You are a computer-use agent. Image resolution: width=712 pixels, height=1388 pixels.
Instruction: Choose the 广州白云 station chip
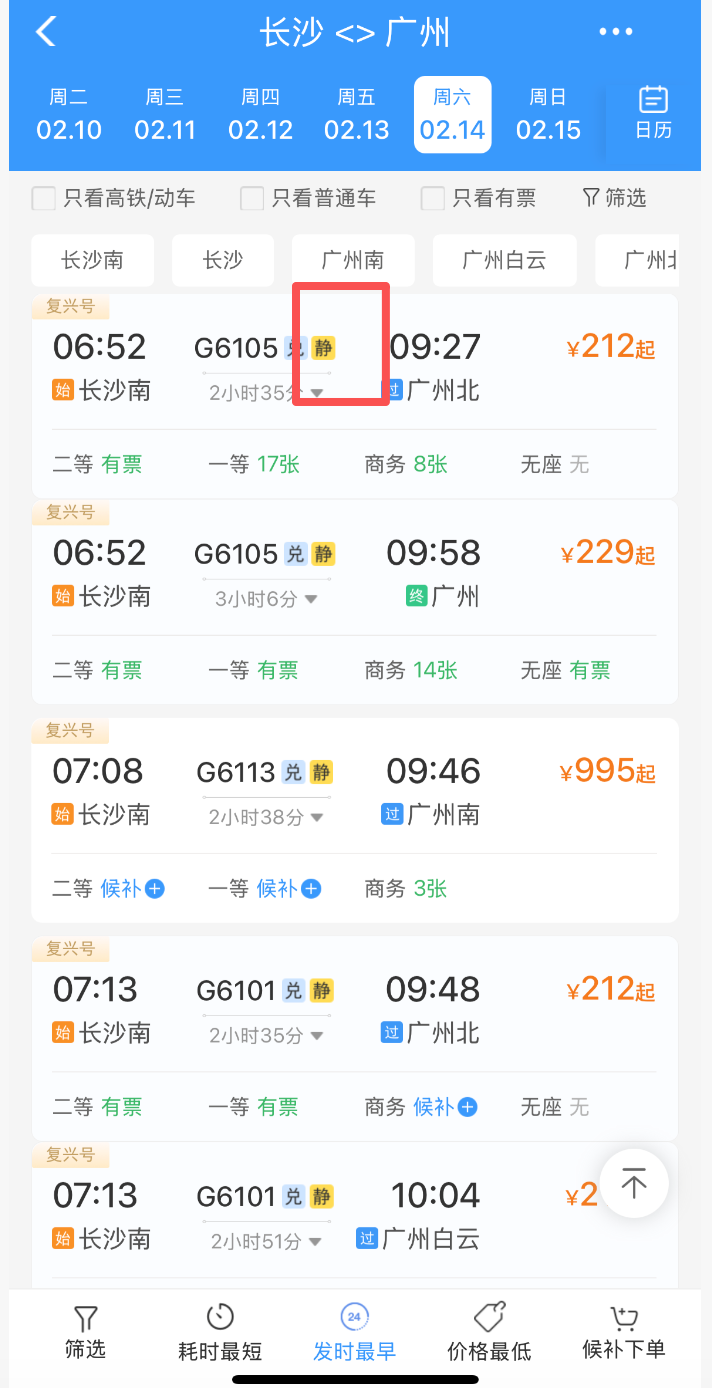(504, 260)
